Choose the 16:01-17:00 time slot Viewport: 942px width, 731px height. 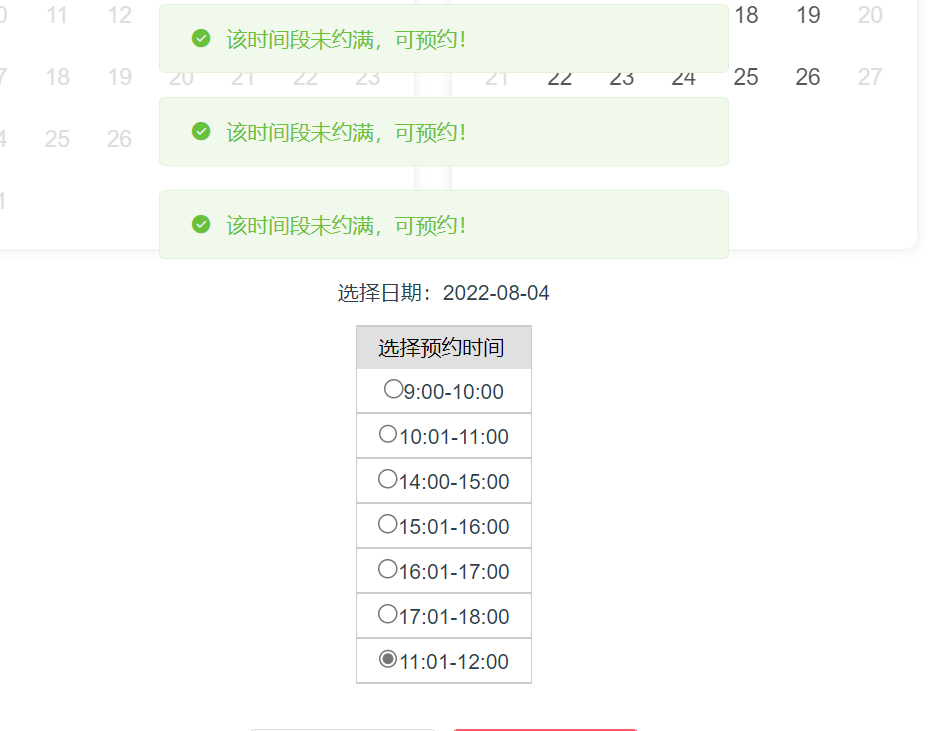[x=388, y=570]
